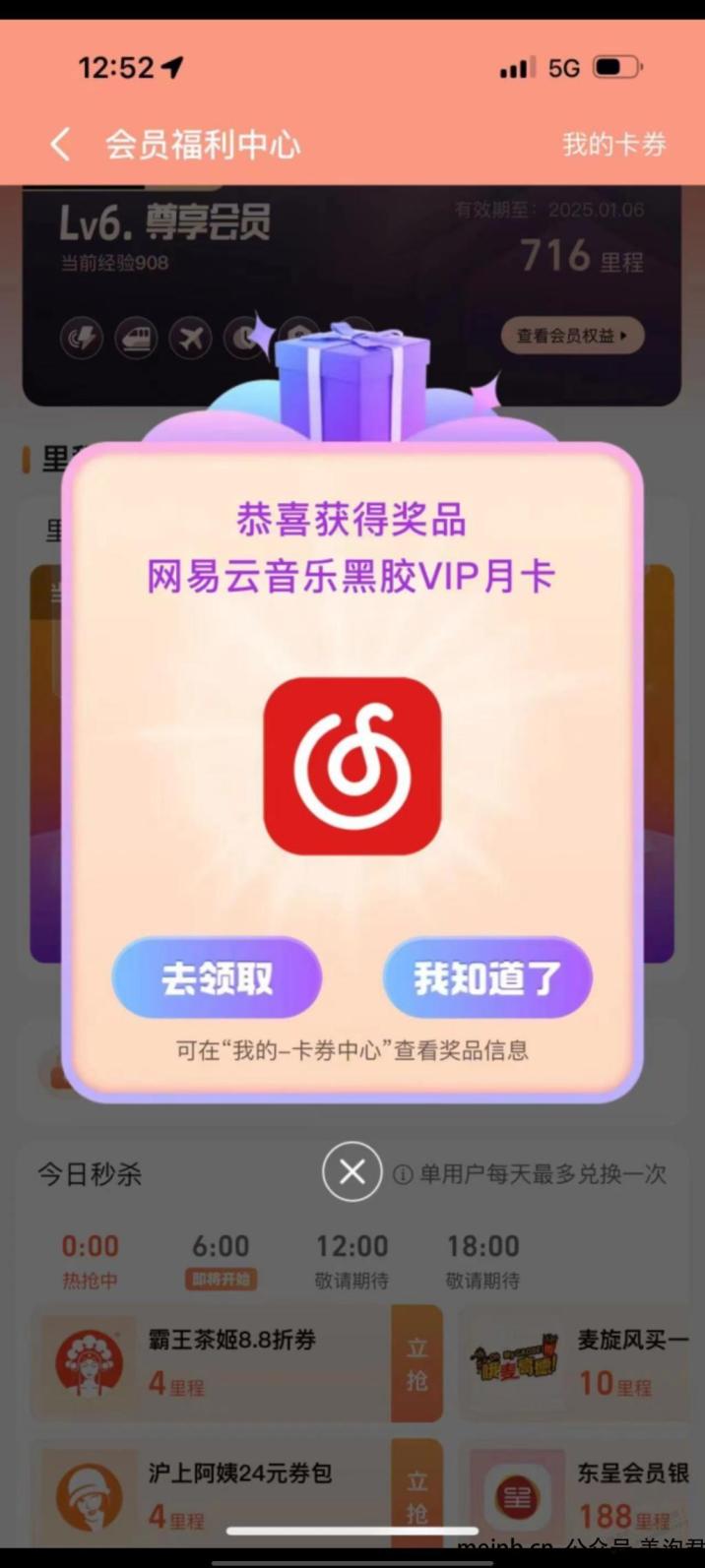Image resolution: width=705 pixels, height=1568 pixels.
Task: Go back from 会员福利中心
Action: click(x=61, y=145)
